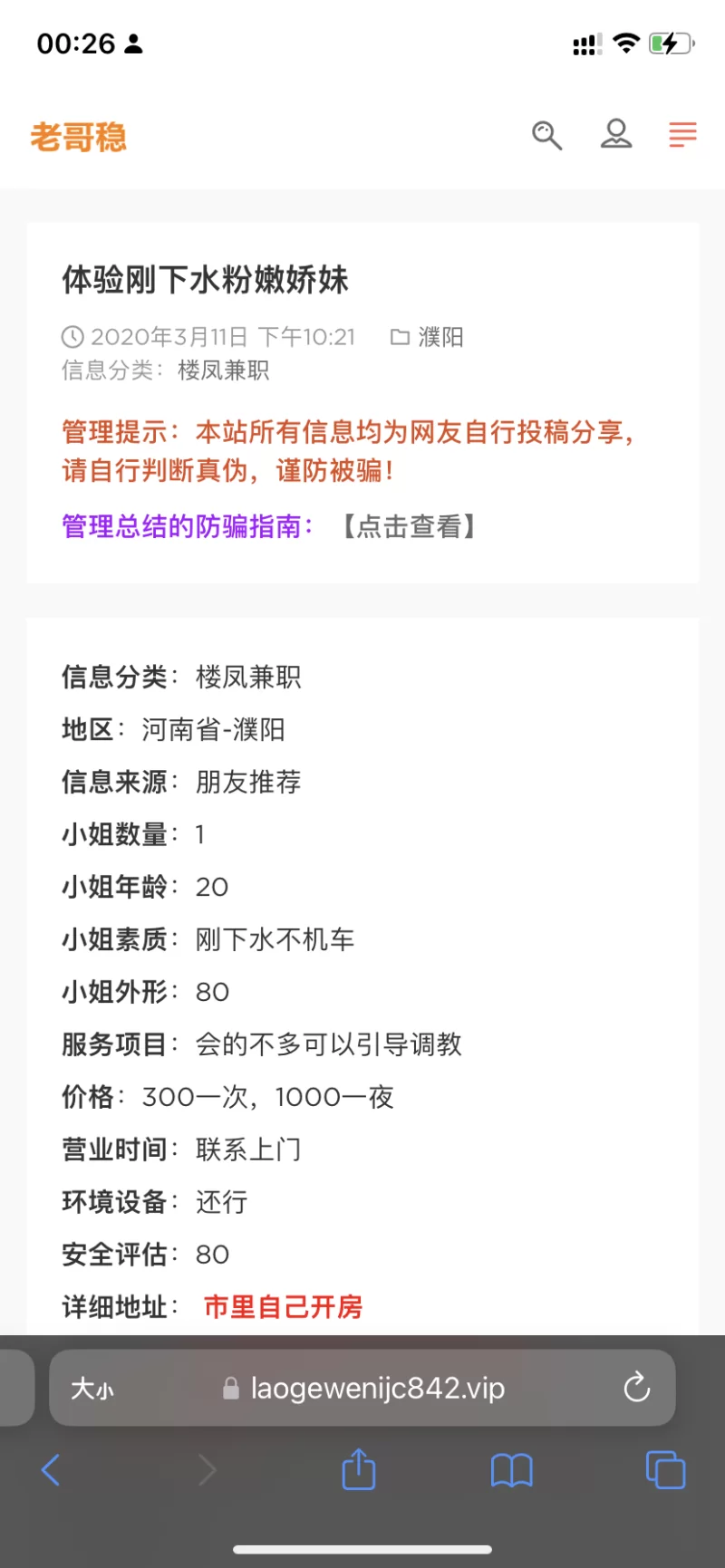
Task: Go to the 老哥稳 site home
Action: [79, 137]
